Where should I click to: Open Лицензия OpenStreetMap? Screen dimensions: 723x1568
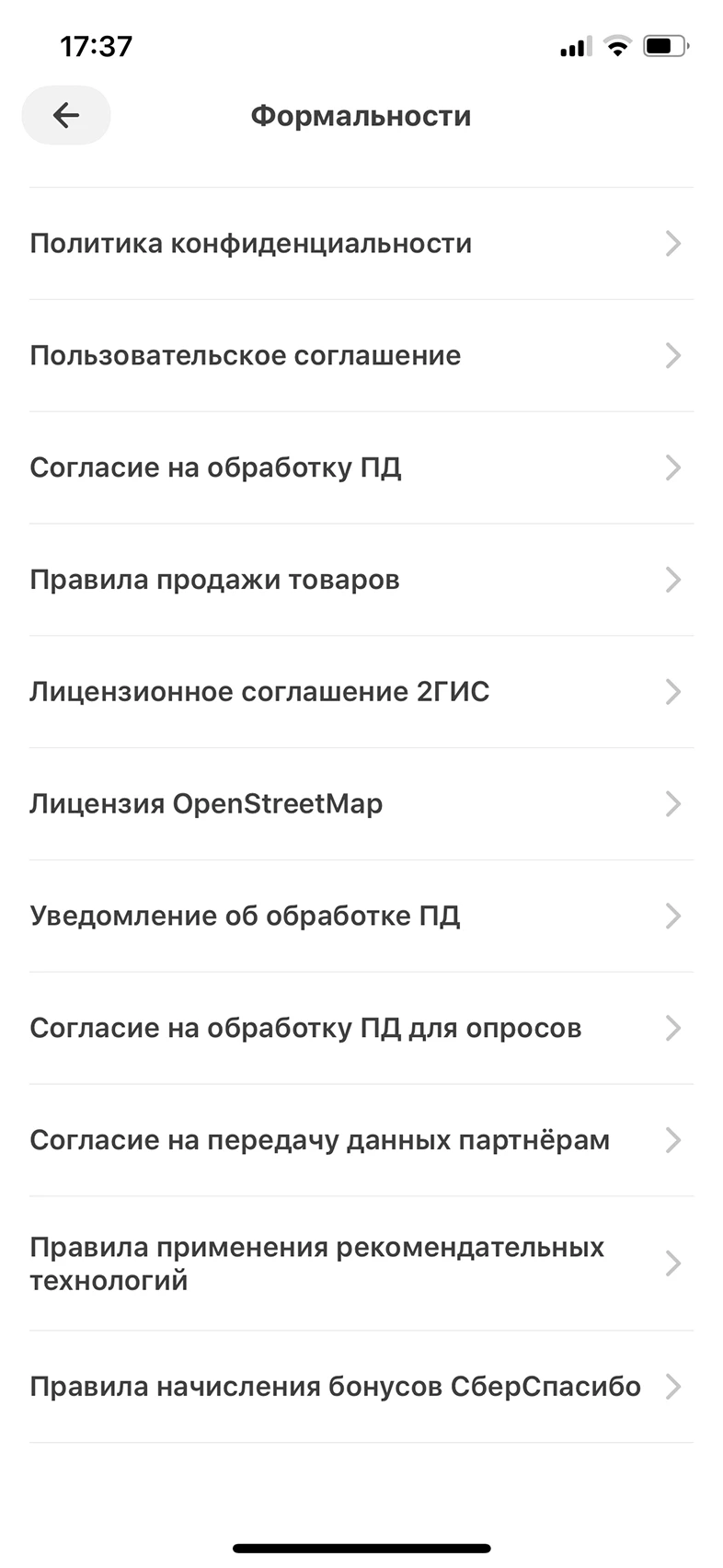(361, 804)
